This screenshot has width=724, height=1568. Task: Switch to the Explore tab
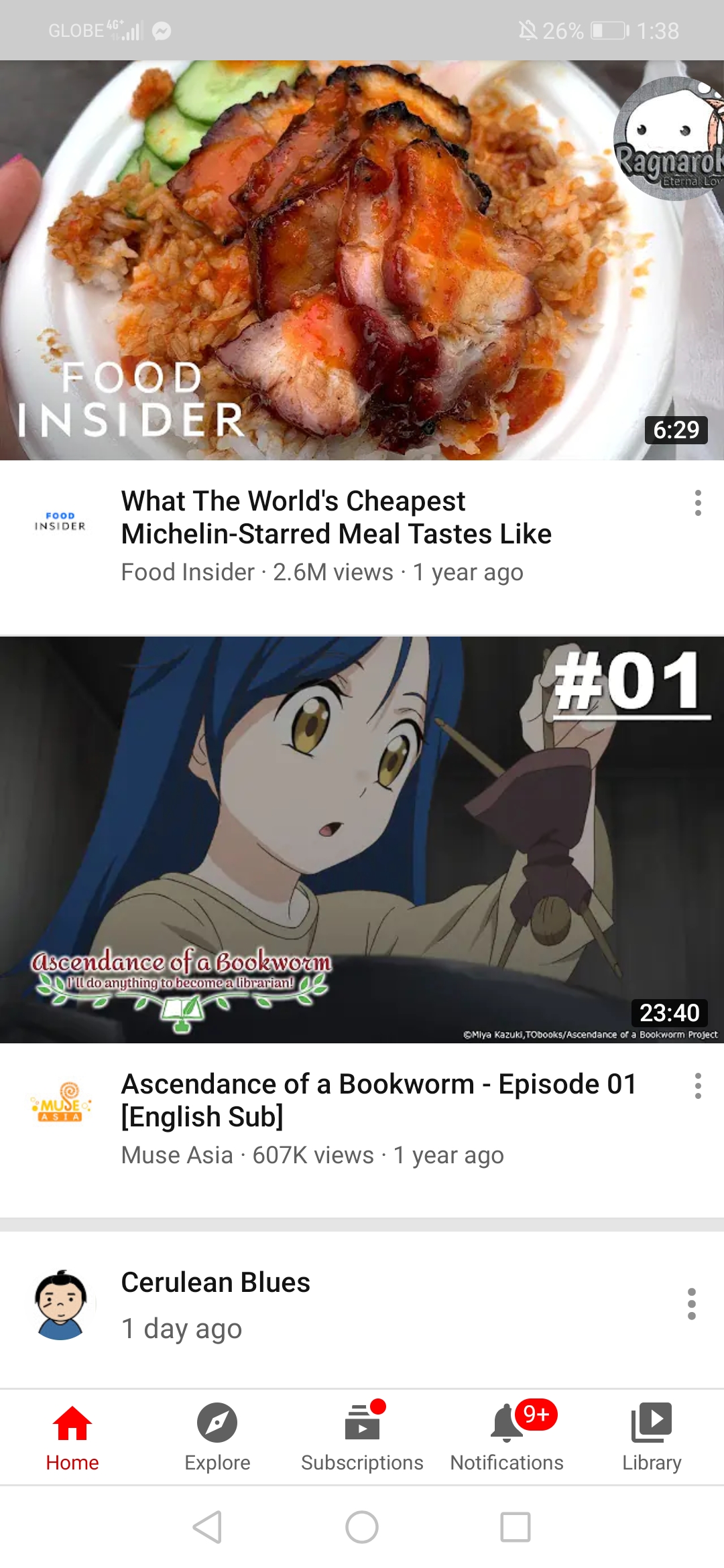click(x=217, y=1438)
